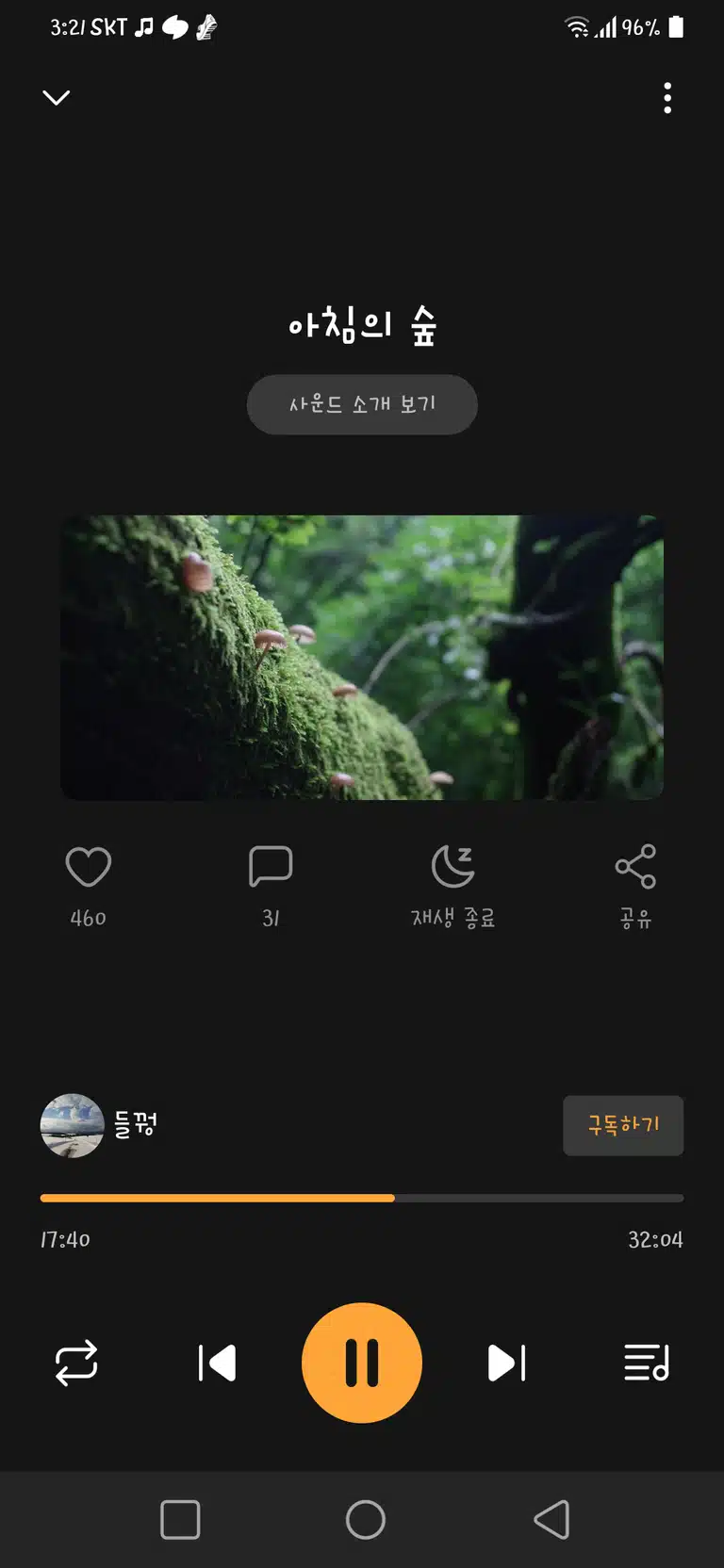724x1568 pixels.
Task: Open the playlist queue icon
Action: pyautogui.click(x=647, y=1363)
